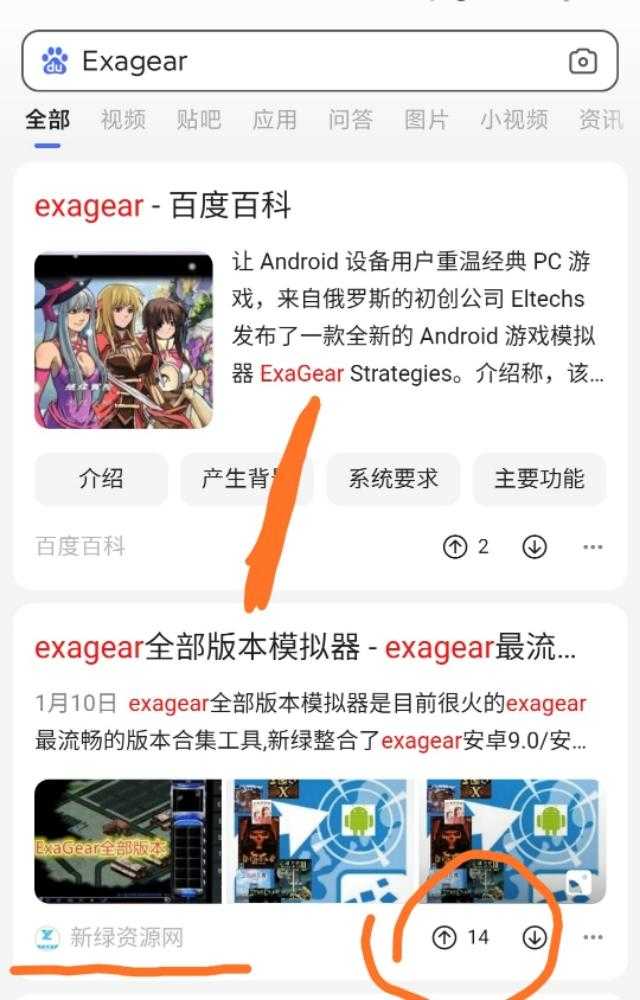Switch to the 图片 tab
The width and height of the screenshot is (640, 1000).
click(x=426, y=120)
